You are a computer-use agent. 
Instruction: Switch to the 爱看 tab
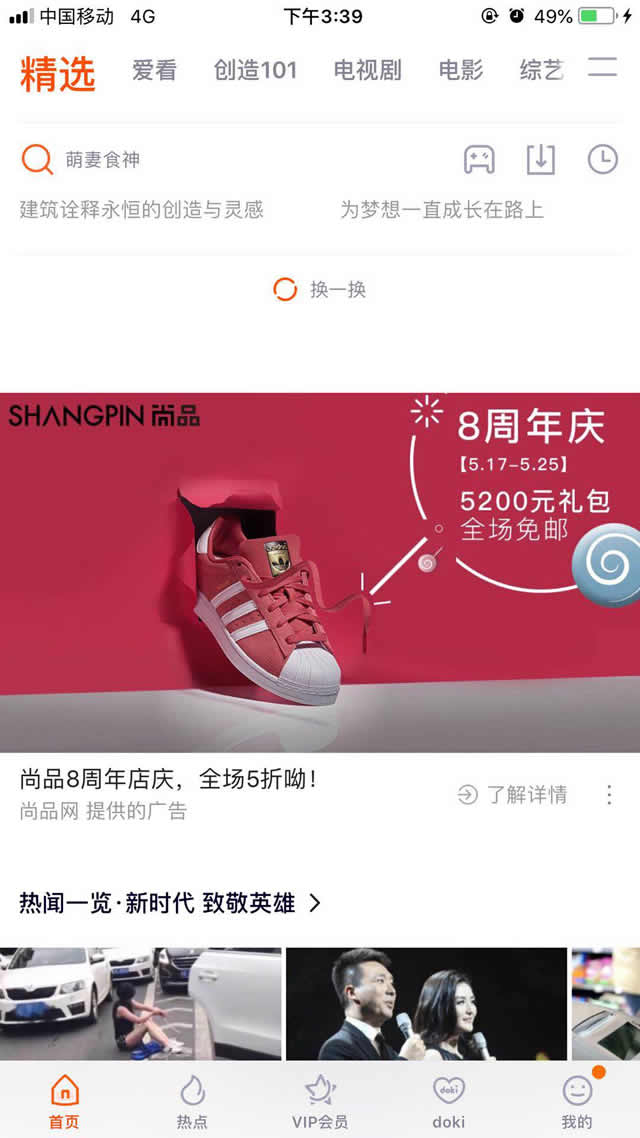(154, 70)
